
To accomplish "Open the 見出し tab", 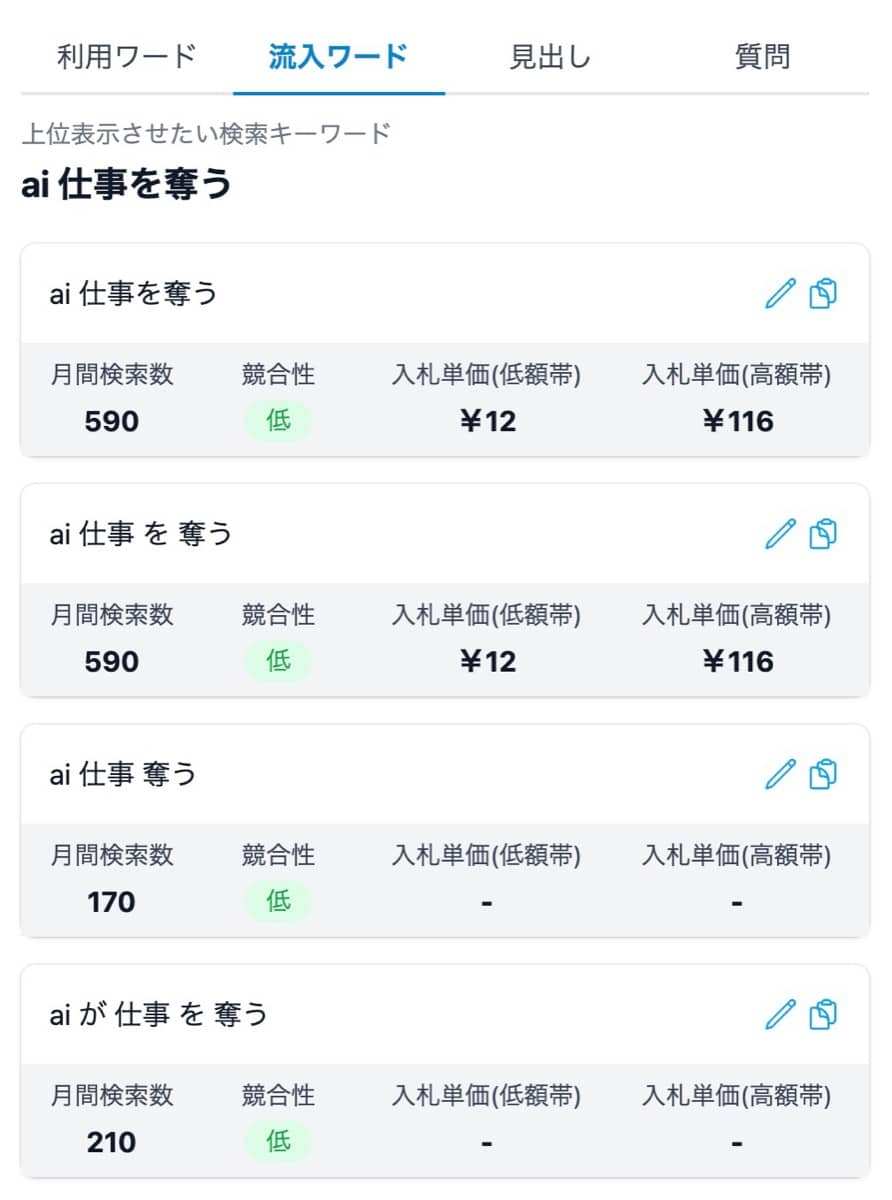I will coord(551,57).
